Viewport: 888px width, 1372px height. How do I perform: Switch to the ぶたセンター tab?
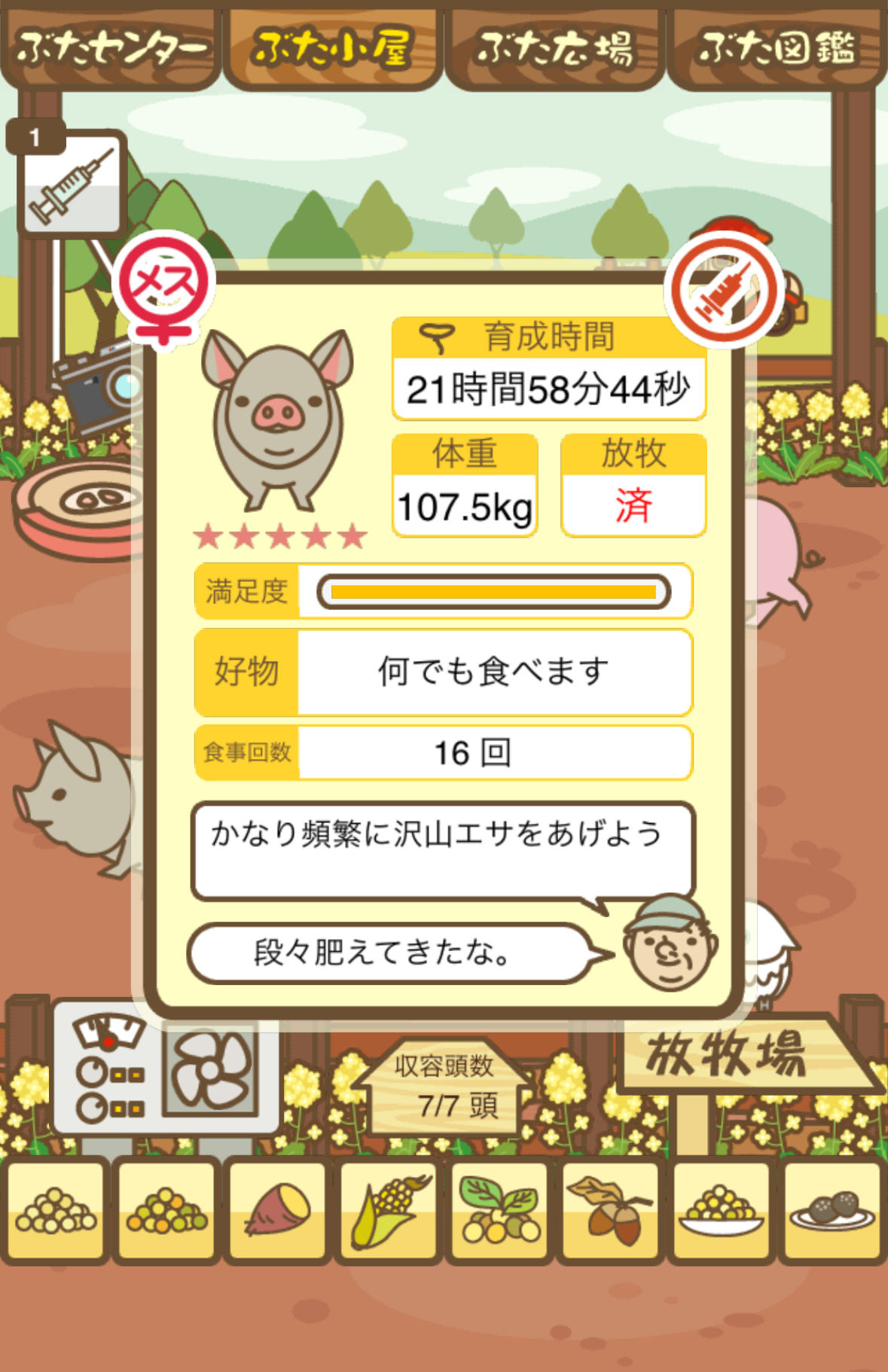tap(111, 49)
